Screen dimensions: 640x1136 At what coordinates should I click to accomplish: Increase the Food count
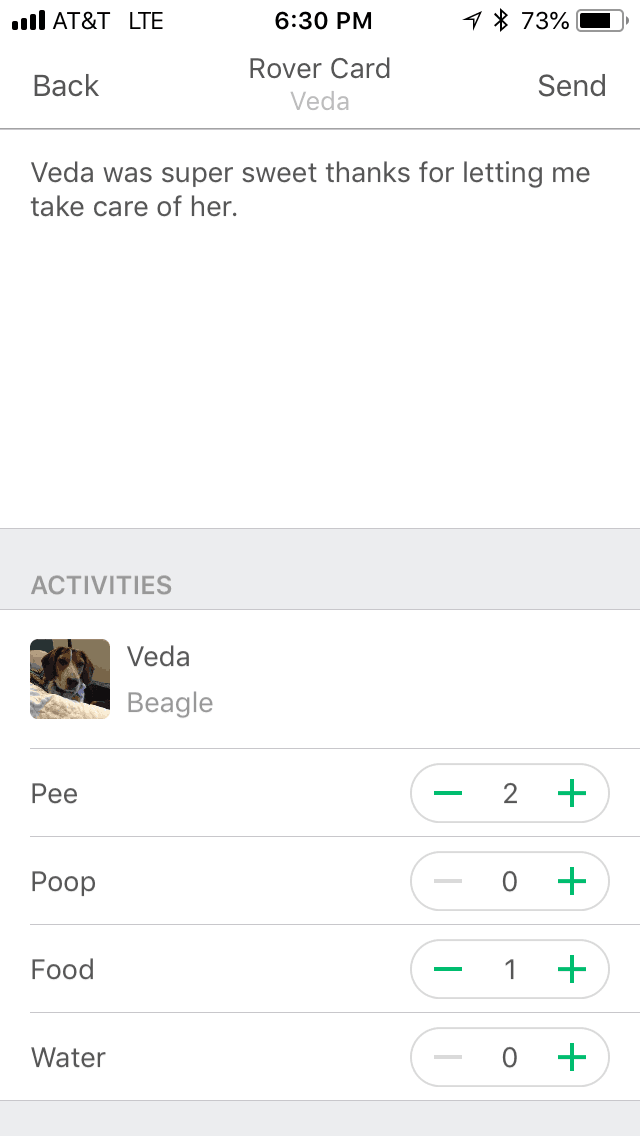click(572, 969)
